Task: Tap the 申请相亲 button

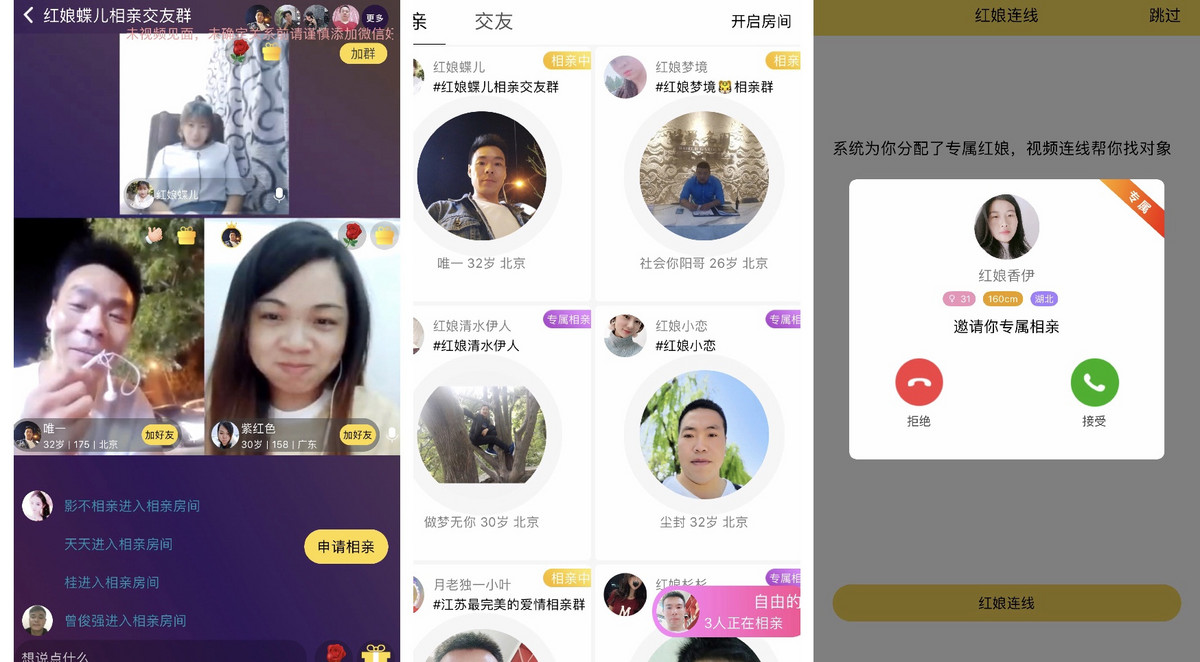Action: (346, 547)
